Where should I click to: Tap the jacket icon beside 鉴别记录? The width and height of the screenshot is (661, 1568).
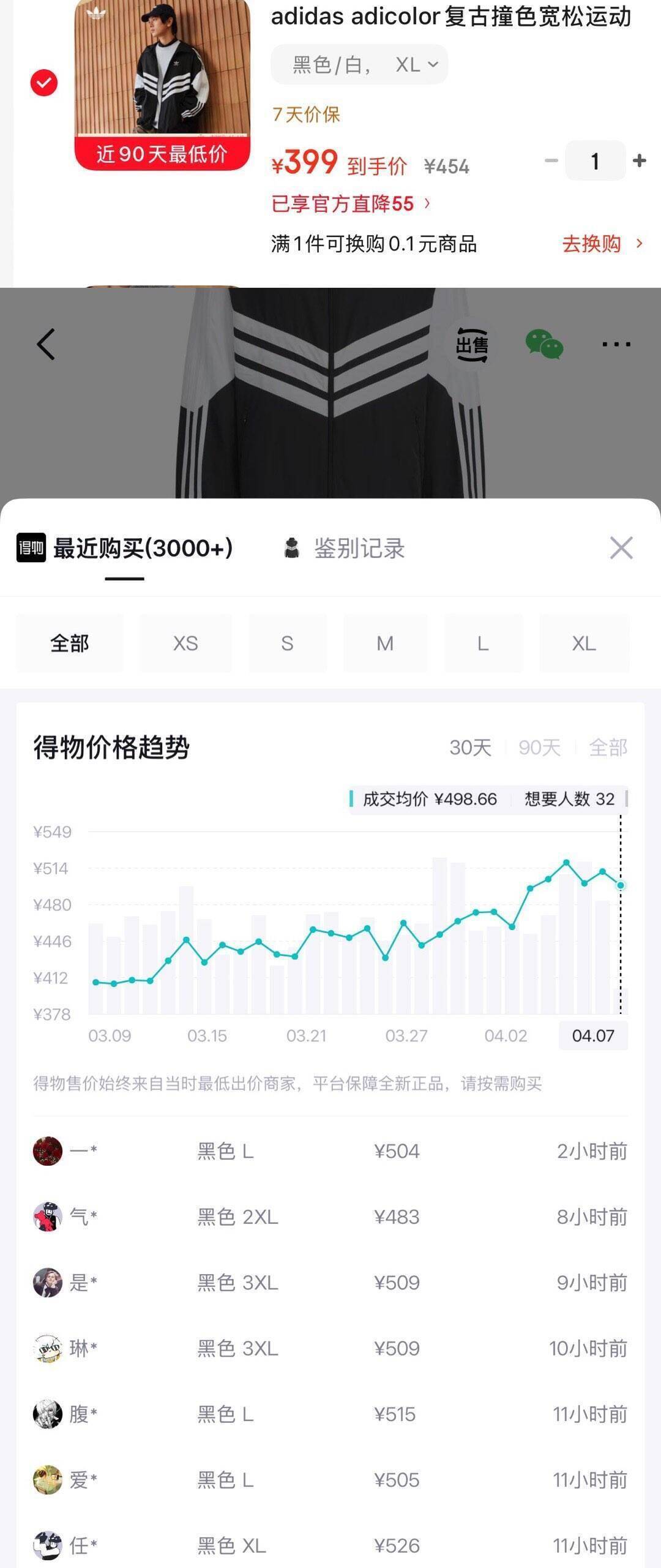coord(292,549)
